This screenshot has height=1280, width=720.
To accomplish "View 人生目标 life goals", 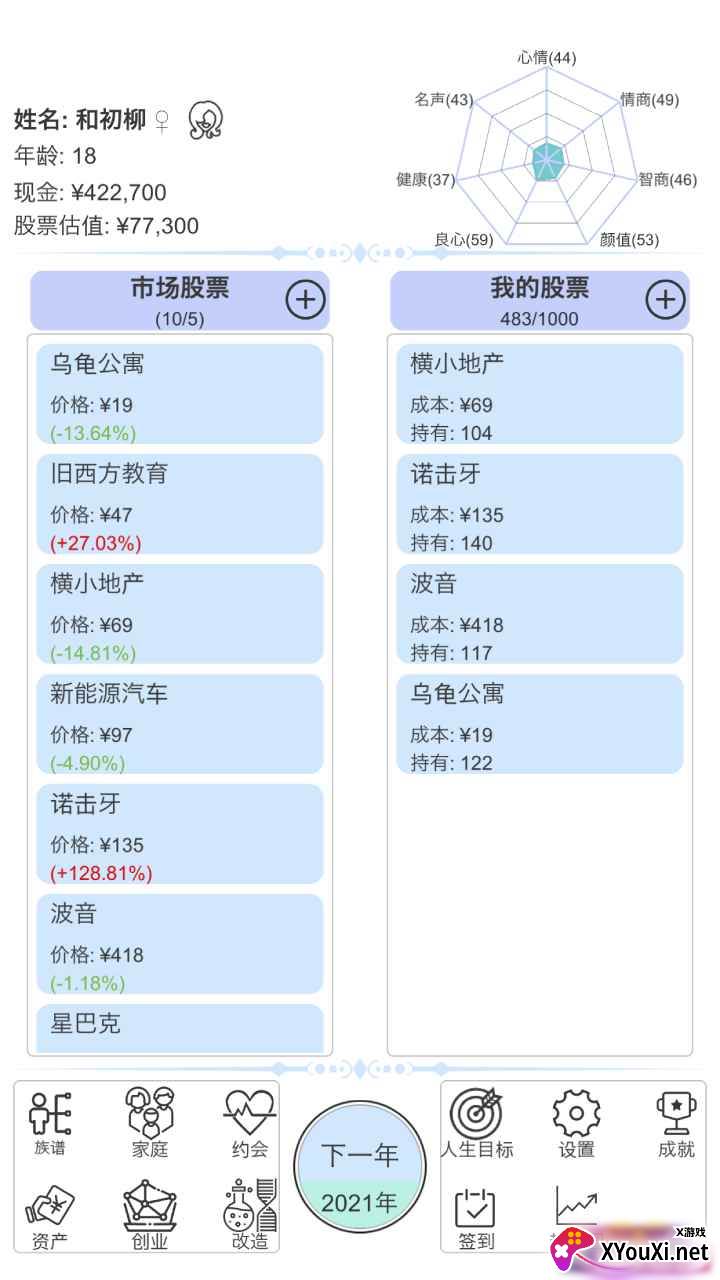I will click(x=477, y=1123).
